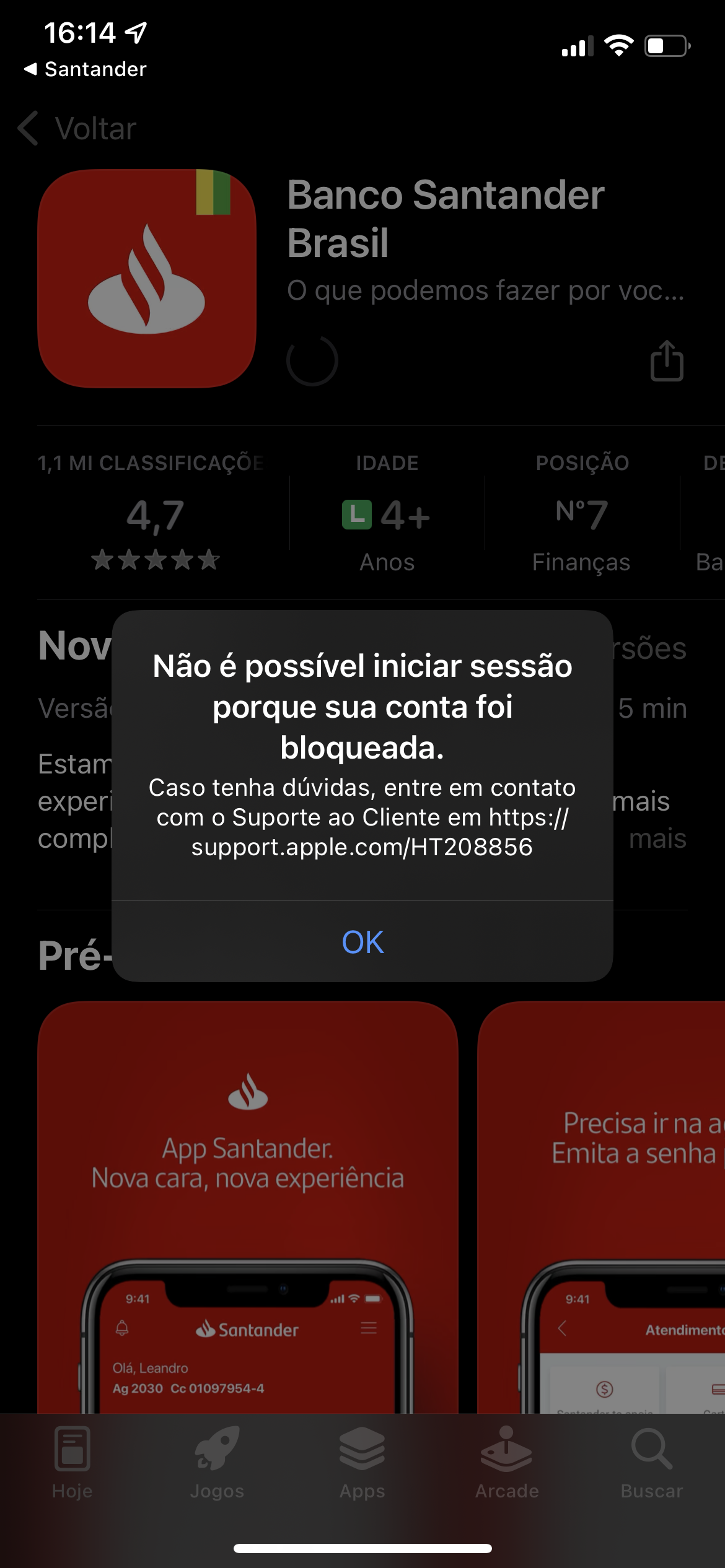Image resolution: width=725 pixels, height=1568 pixels.
Task: Switch to the Jogos tab
Action: pos(217,1463)
